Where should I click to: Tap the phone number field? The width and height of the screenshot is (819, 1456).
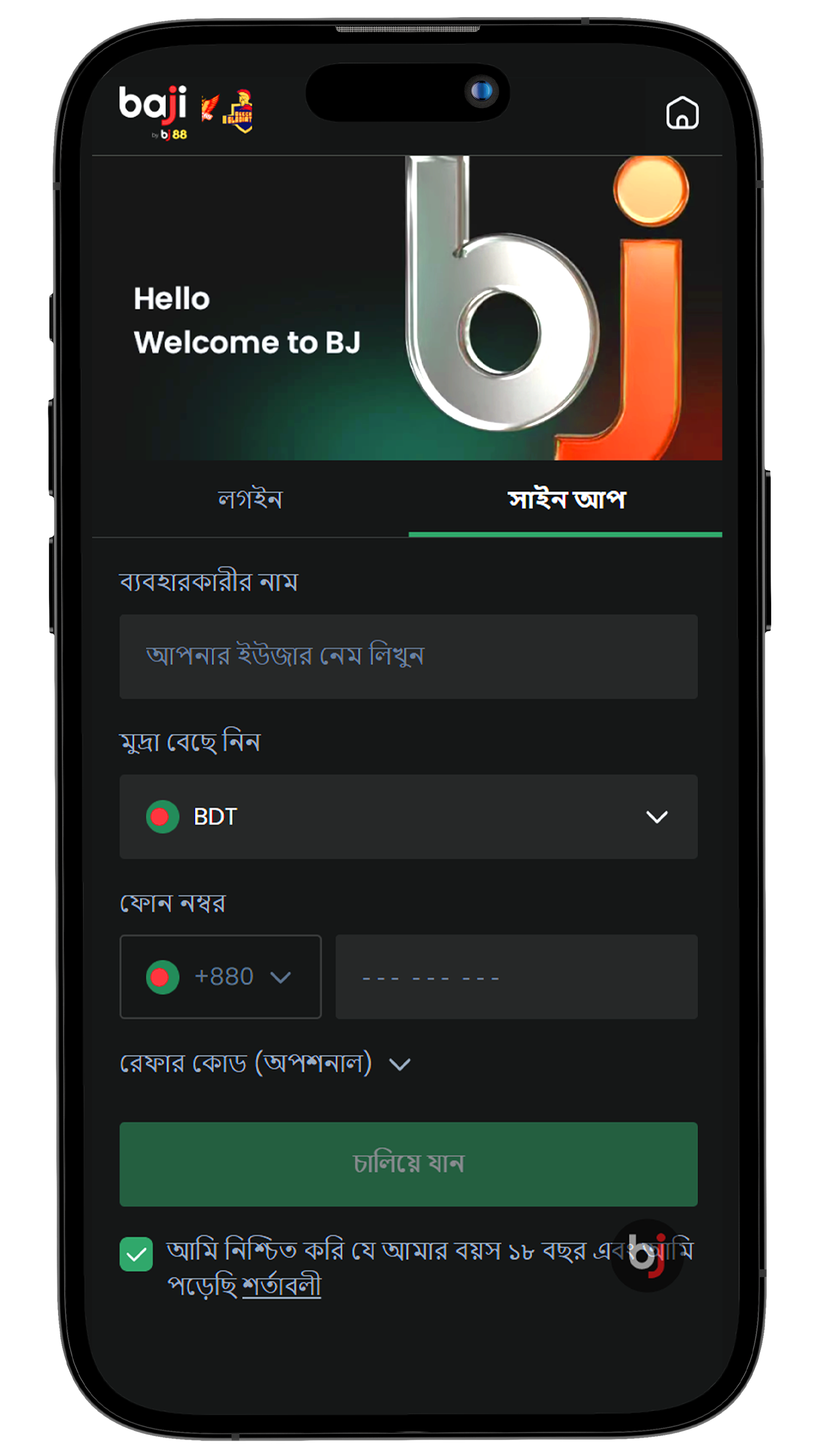click(x=516, y=977)
